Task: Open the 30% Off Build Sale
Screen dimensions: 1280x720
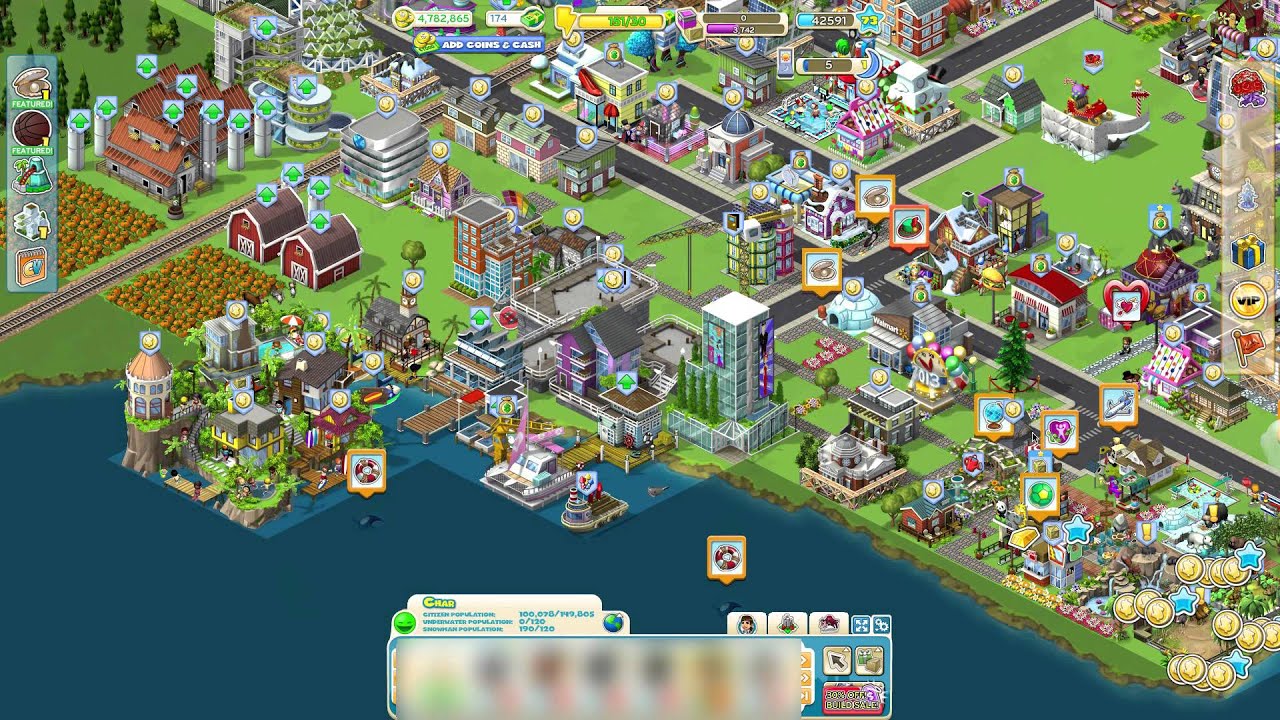Action: tap(853, 698)
